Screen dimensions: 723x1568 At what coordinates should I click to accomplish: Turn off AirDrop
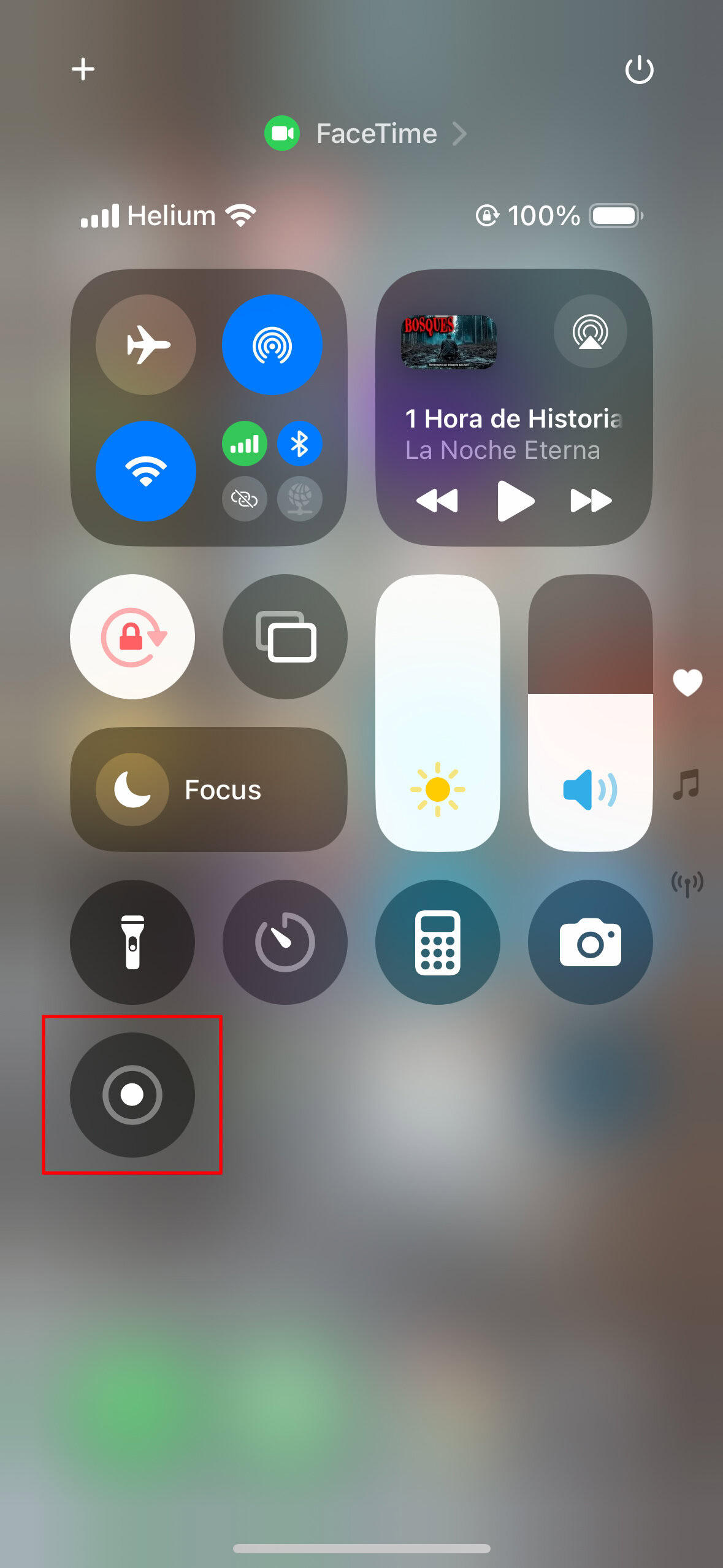(272, 345)
